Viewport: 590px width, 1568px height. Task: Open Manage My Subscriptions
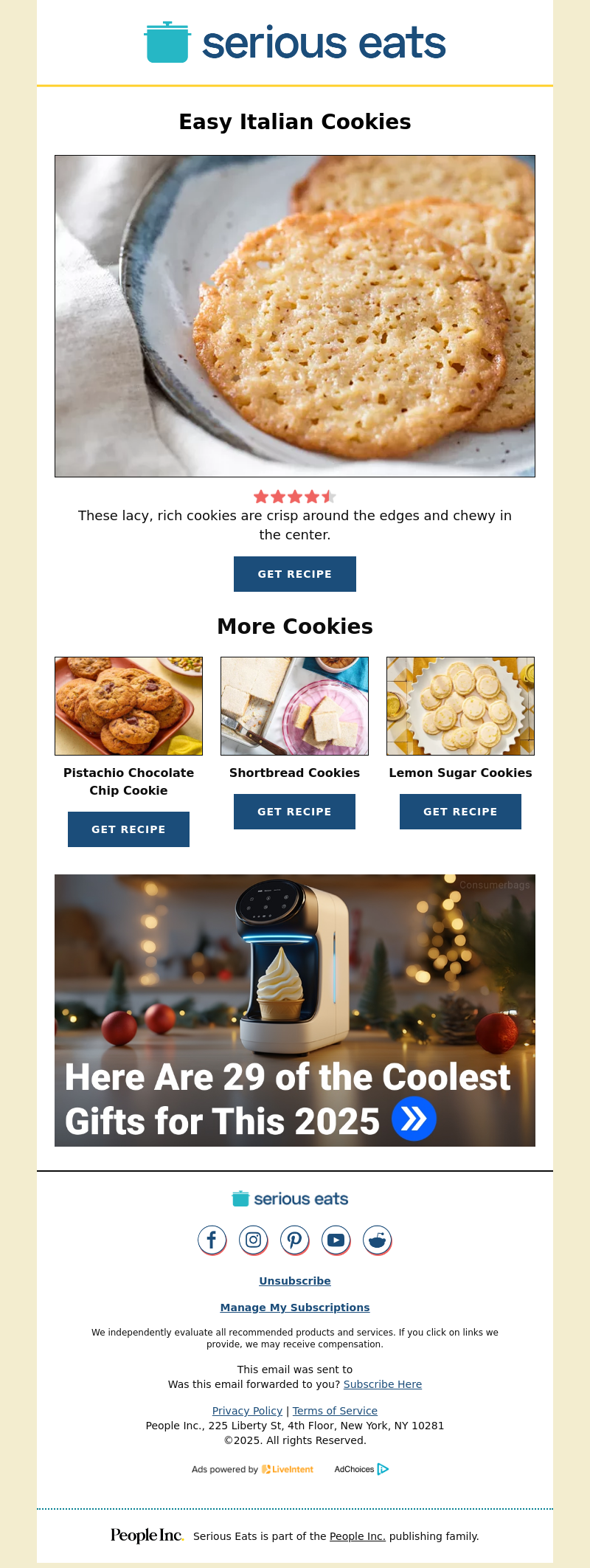(295, 1308)
